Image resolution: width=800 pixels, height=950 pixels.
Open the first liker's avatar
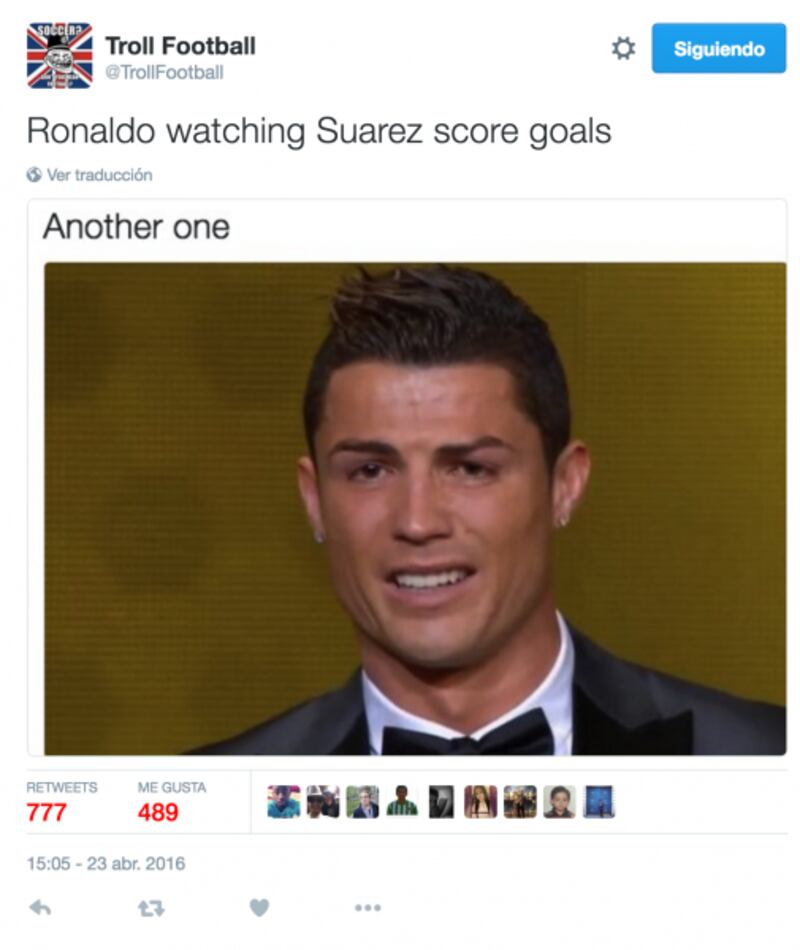click(283, 802)
